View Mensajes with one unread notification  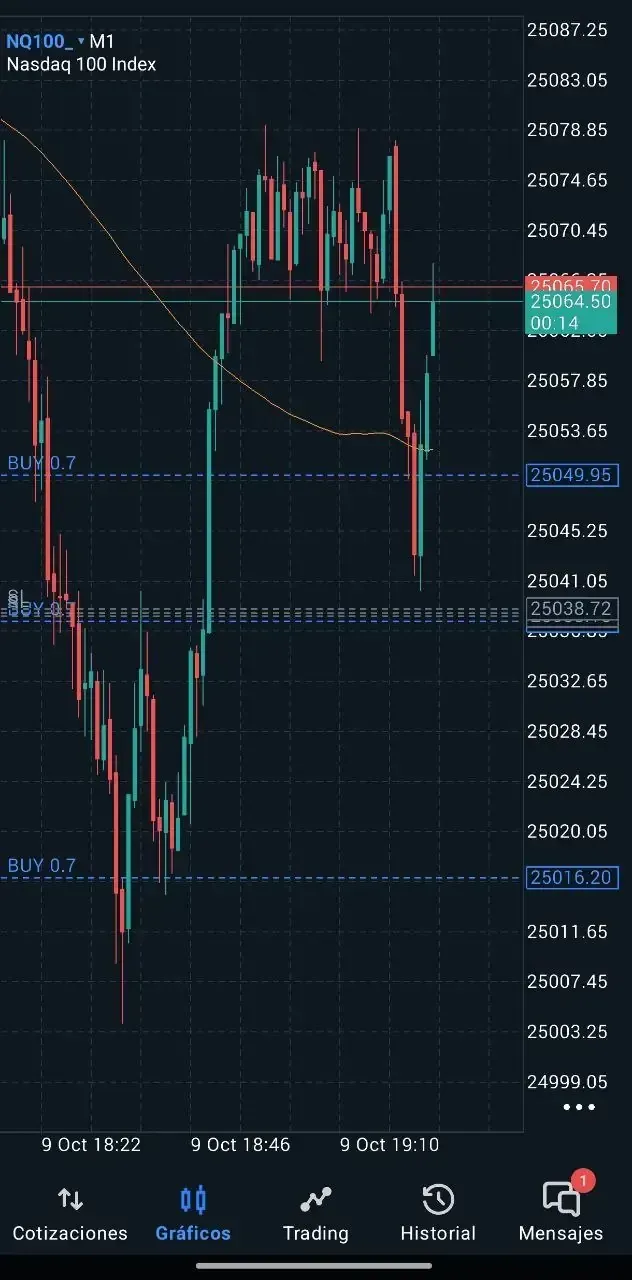tap(561, 1213)
